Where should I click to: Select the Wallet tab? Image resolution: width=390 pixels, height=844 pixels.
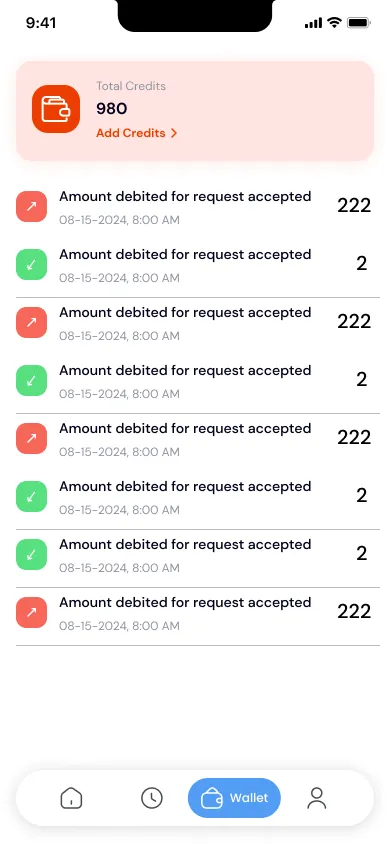[x=234, y=798]
